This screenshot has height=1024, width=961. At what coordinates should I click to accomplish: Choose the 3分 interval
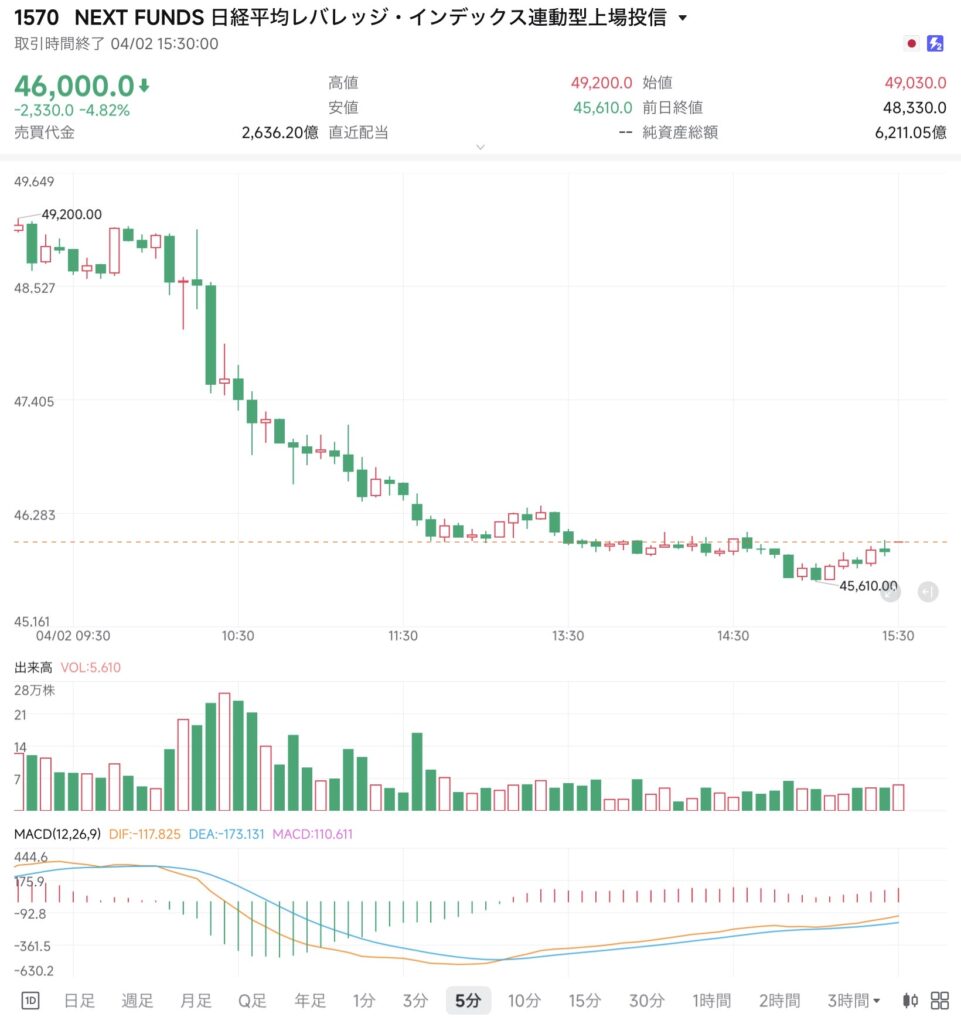[x=415, y=1000]
